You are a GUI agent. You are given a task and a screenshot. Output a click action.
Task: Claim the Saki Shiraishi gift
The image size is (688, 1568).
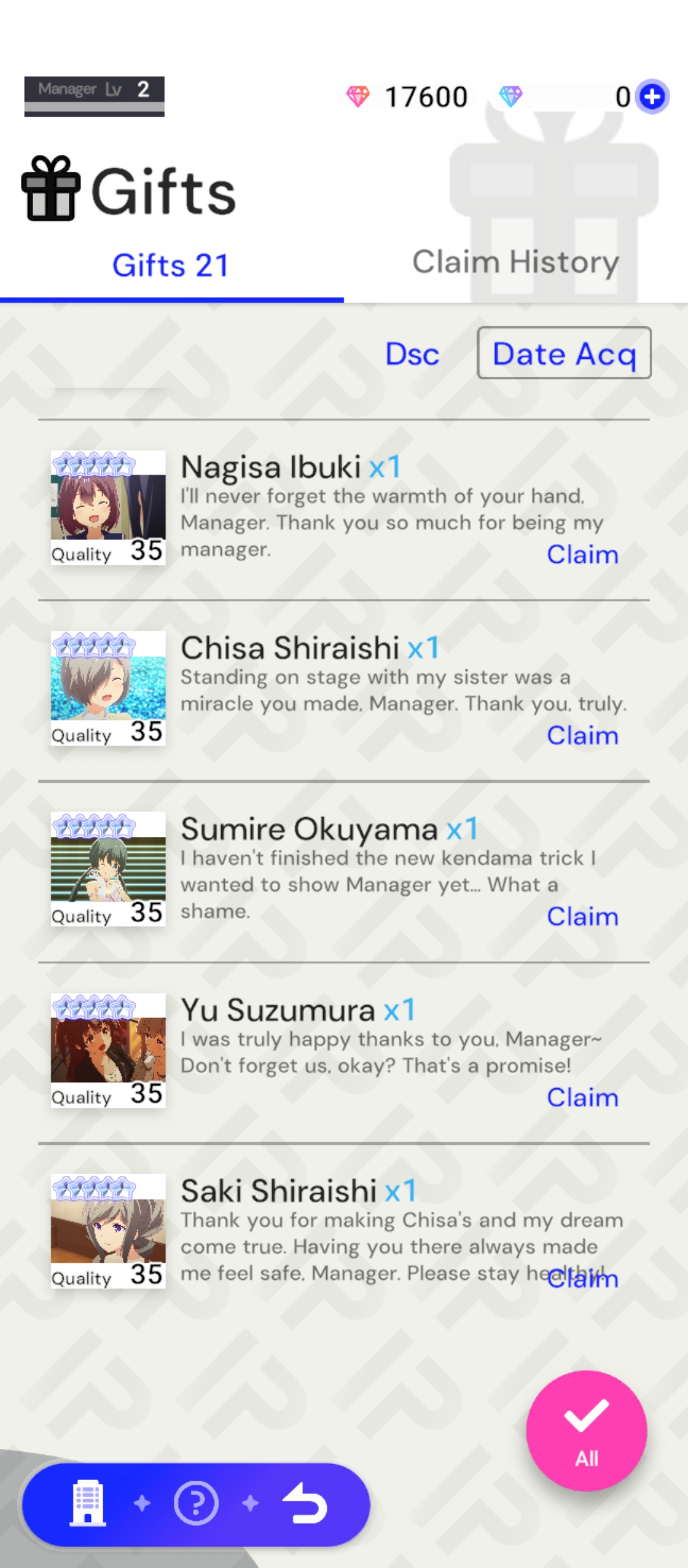(582, 1279)
